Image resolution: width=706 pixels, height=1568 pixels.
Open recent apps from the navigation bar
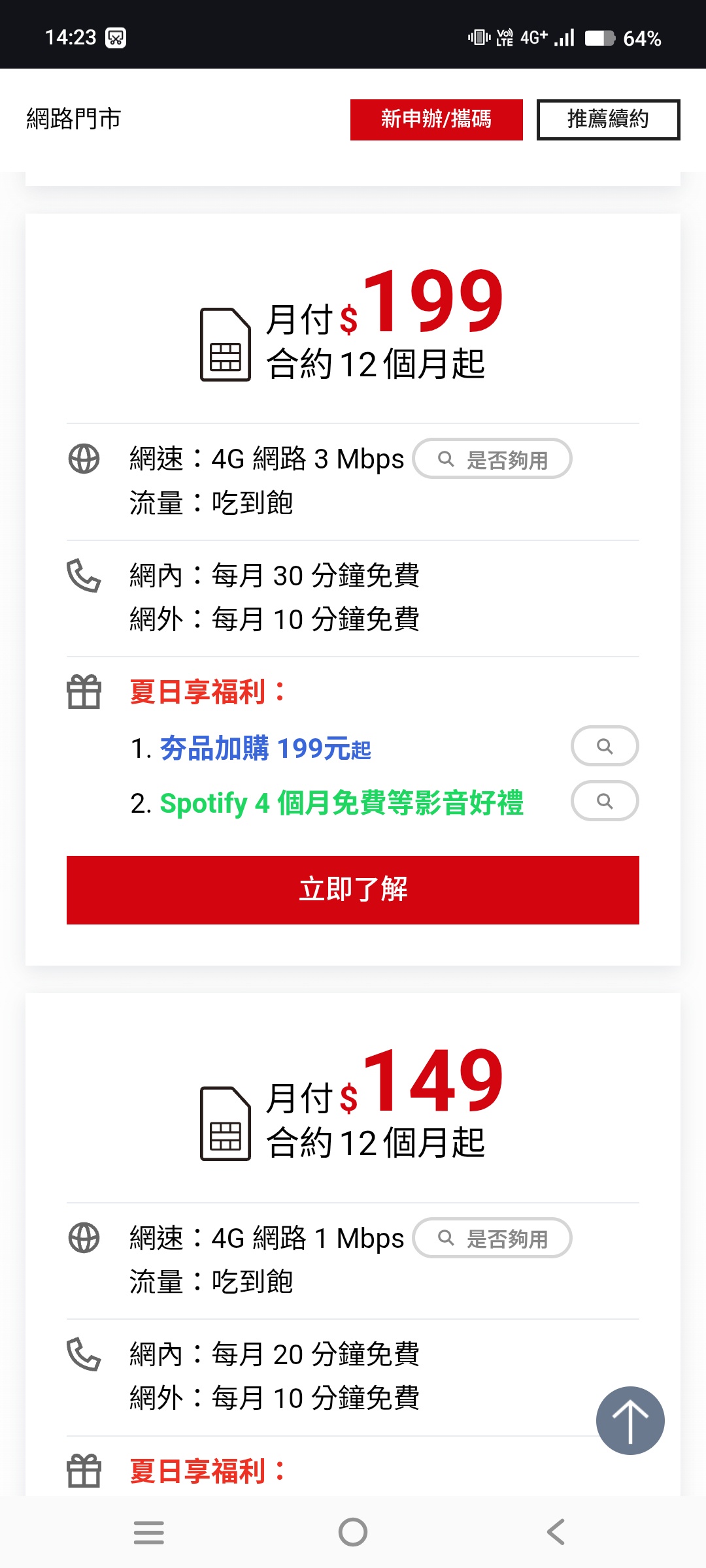(x=149, y=1532)
